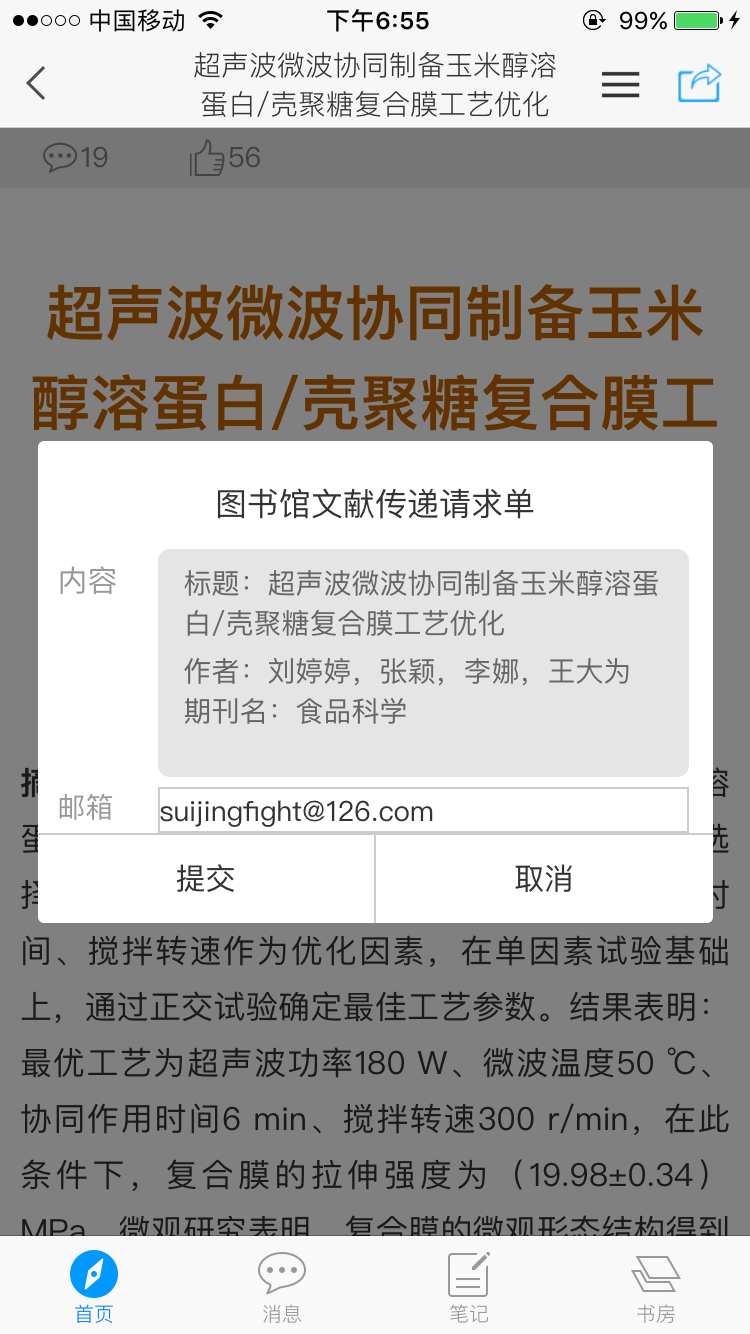Select the 书房 library tab

[x=656, y=1286]
